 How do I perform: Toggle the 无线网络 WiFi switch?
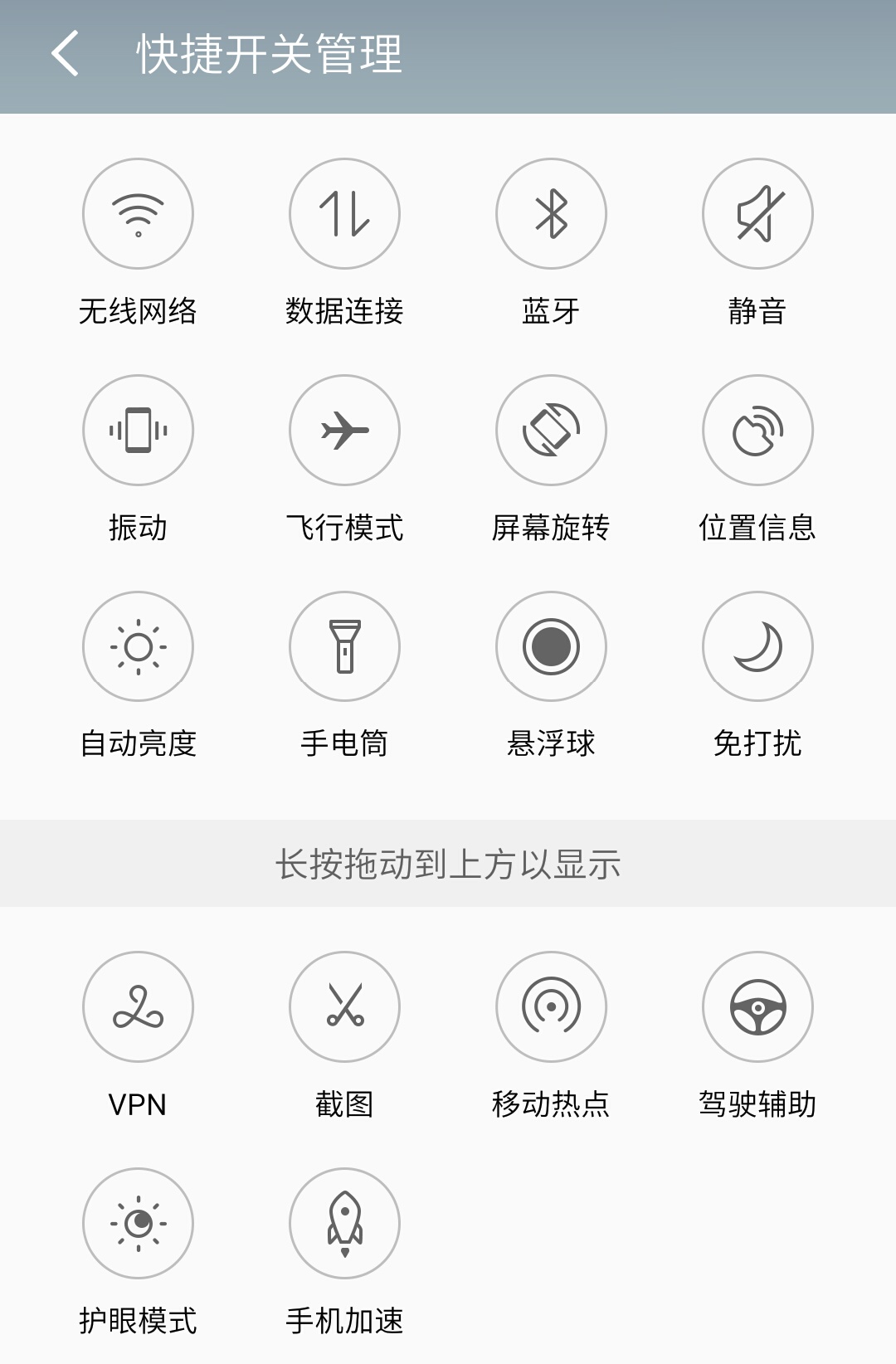[x=138, y=214]
